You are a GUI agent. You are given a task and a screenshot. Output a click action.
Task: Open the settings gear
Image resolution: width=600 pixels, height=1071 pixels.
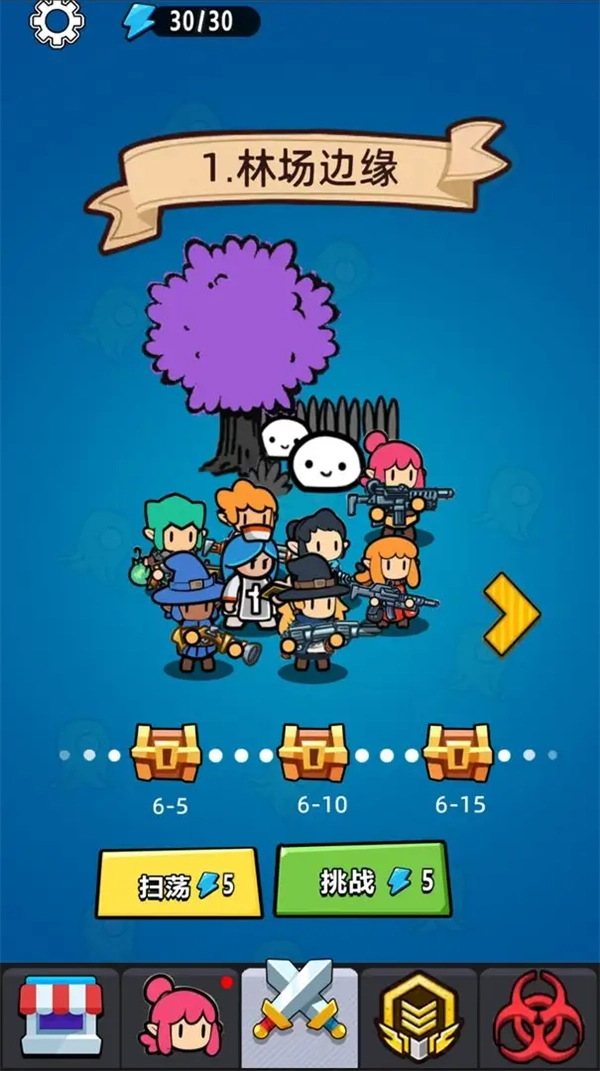coord(57,22)
